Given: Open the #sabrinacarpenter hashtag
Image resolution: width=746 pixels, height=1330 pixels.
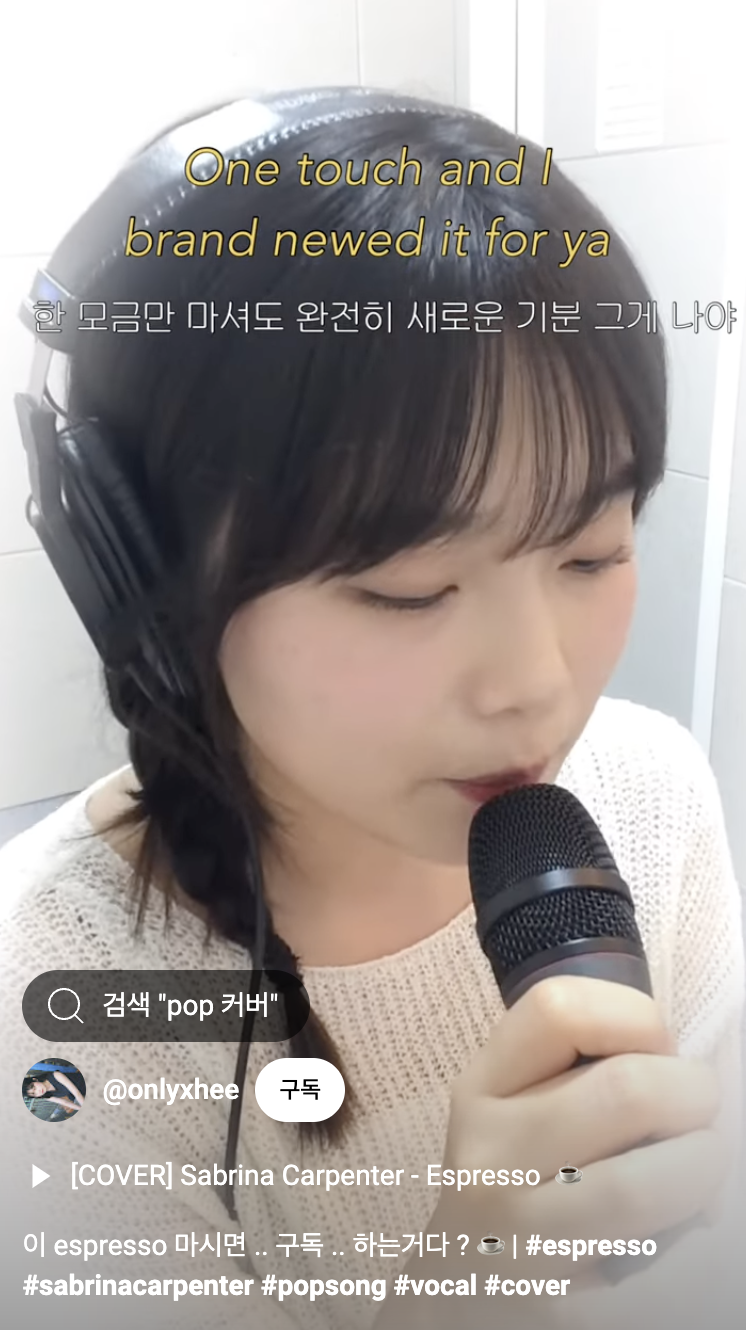Looking at the screenshot, I should [138, 1285].
